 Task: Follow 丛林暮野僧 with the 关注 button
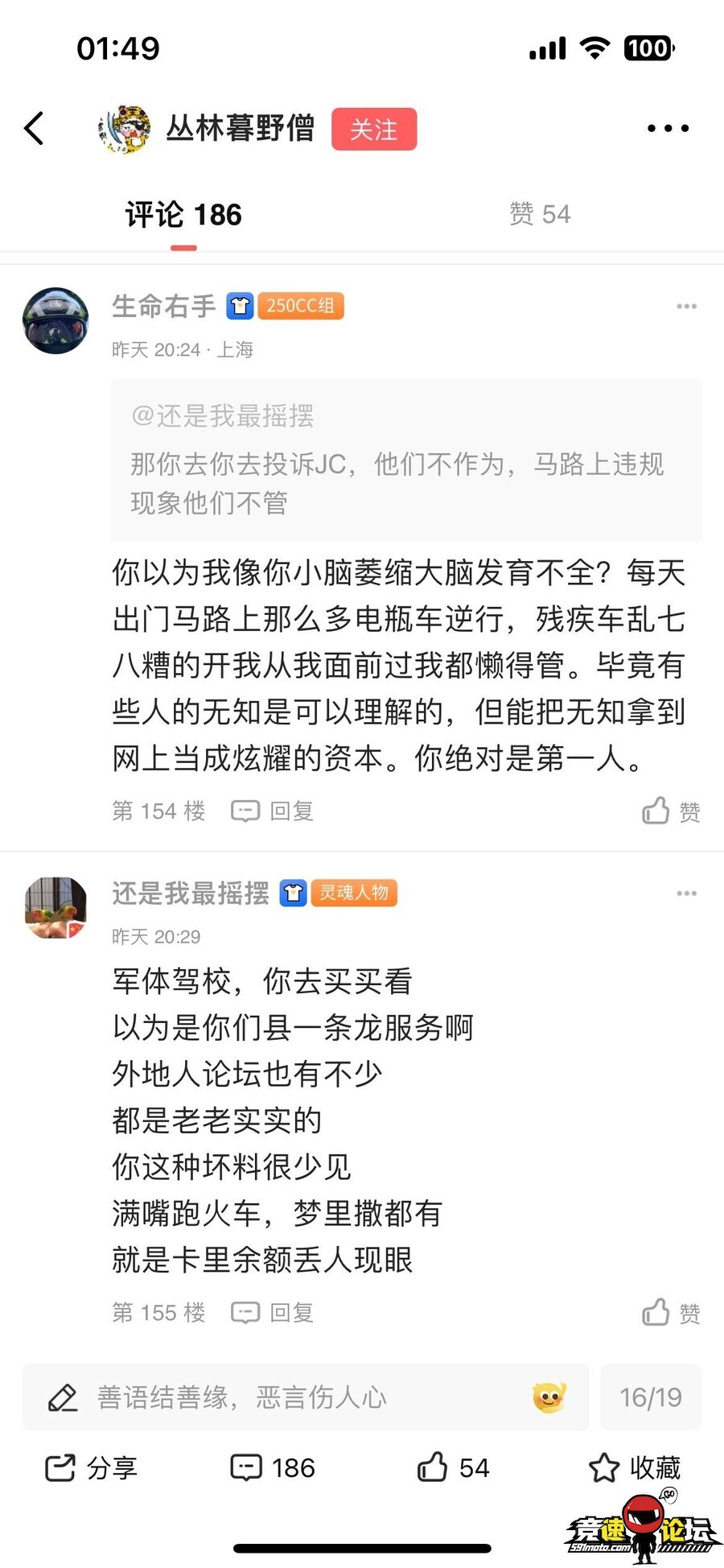(x=374, y=129)
